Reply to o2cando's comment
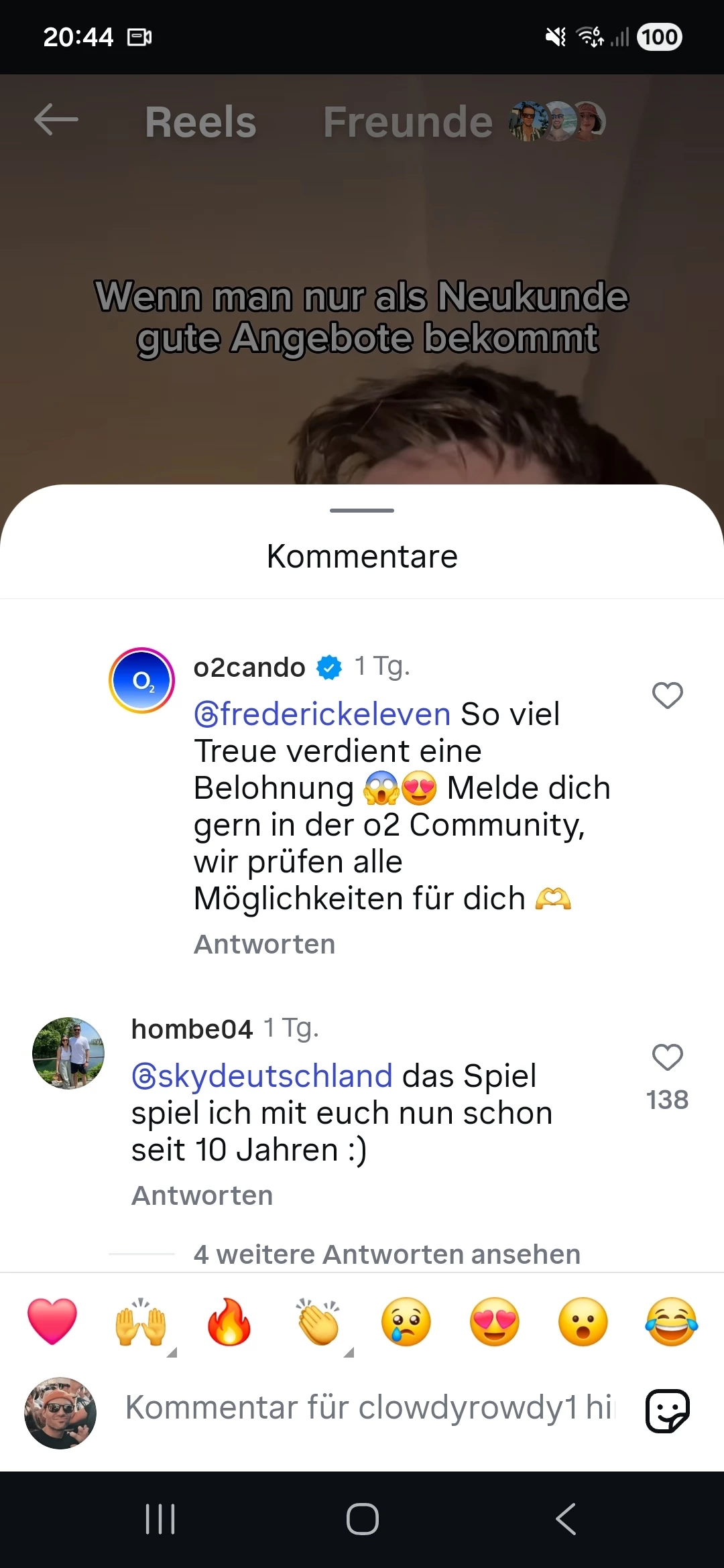 click(264, 944)
